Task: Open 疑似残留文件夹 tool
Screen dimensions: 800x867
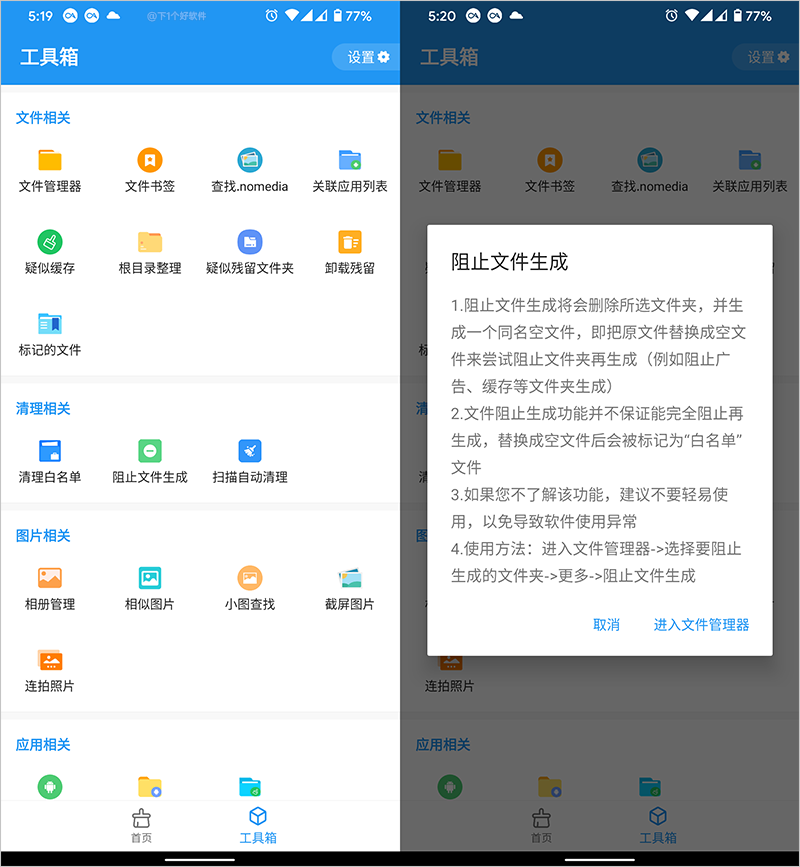Action: 250,252
